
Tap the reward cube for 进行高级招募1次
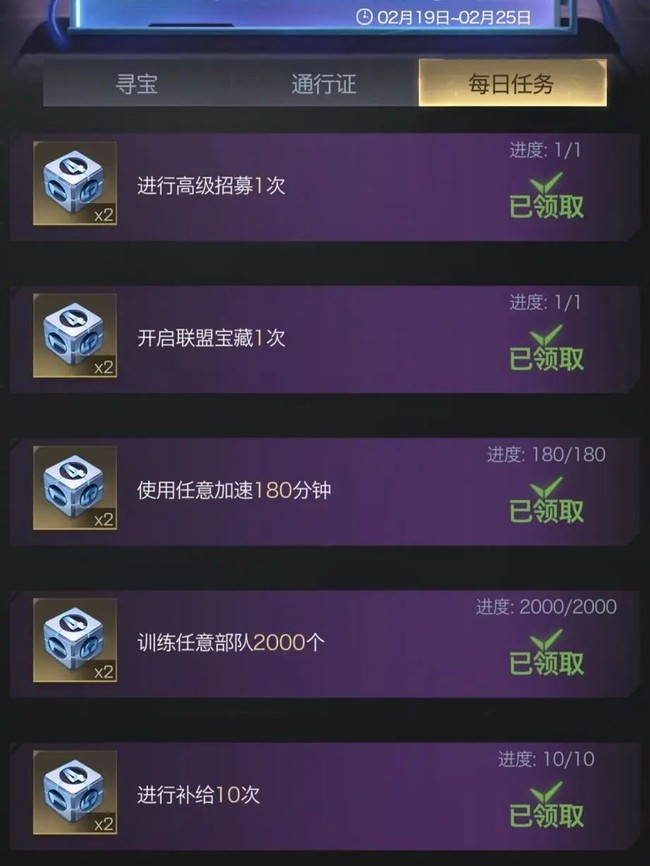[x=75, y=183]
